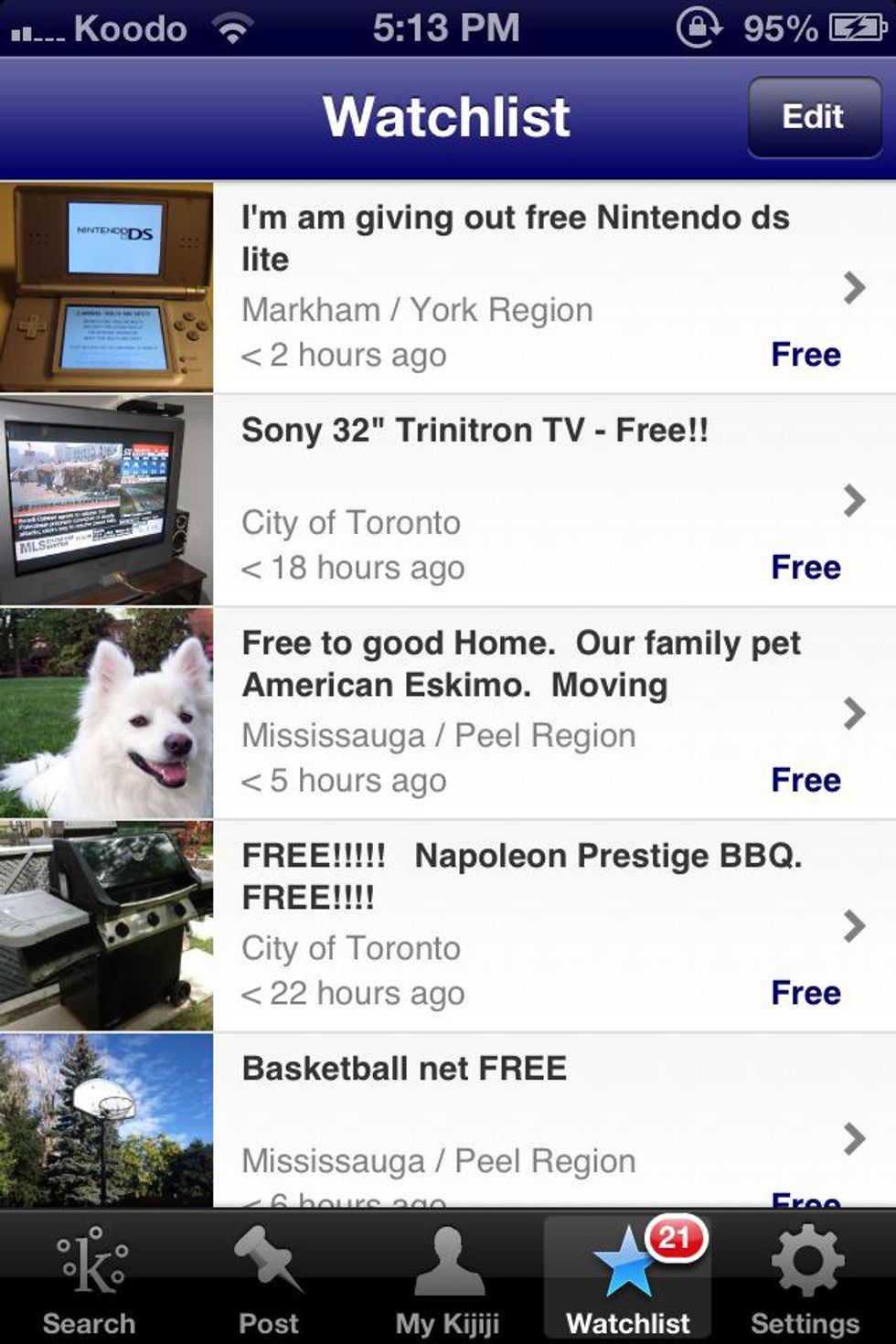The image size is (896, 1344).
Task: Tap the Edit button in the header
Action: (x=814, y=117)
